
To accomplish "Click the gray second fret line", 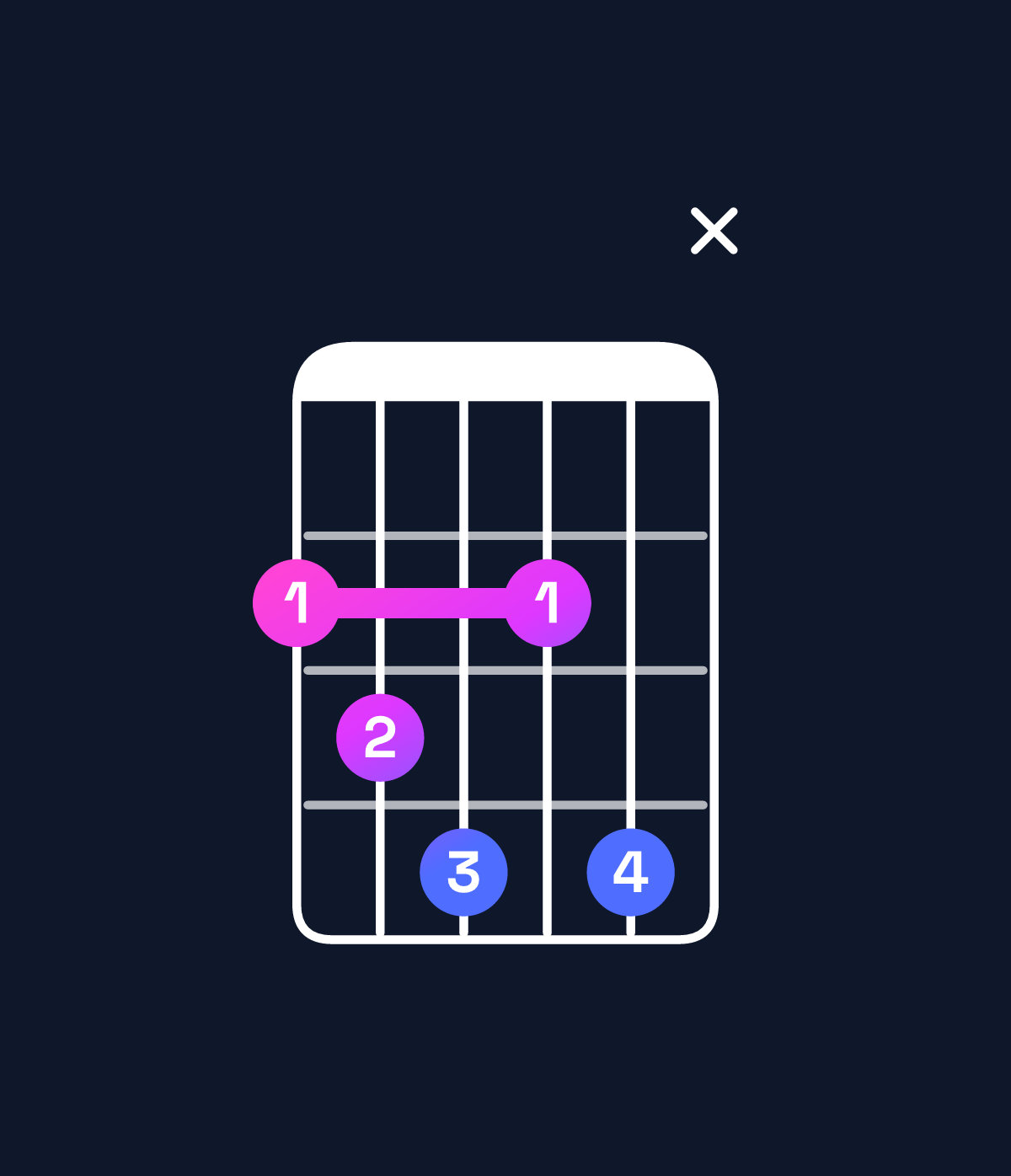I will [505, 536].
